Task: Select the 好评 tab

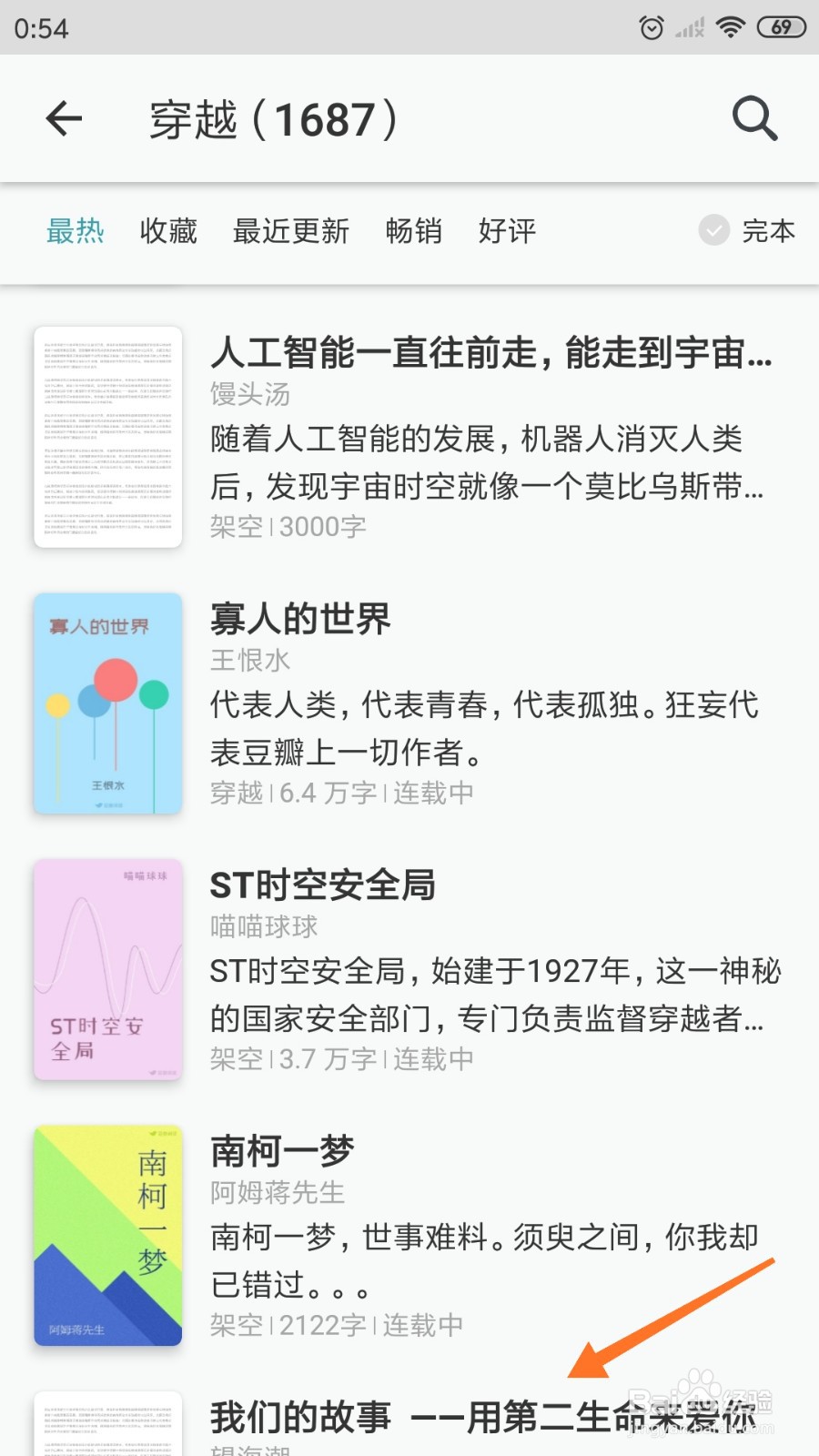Action: [507, 232]
